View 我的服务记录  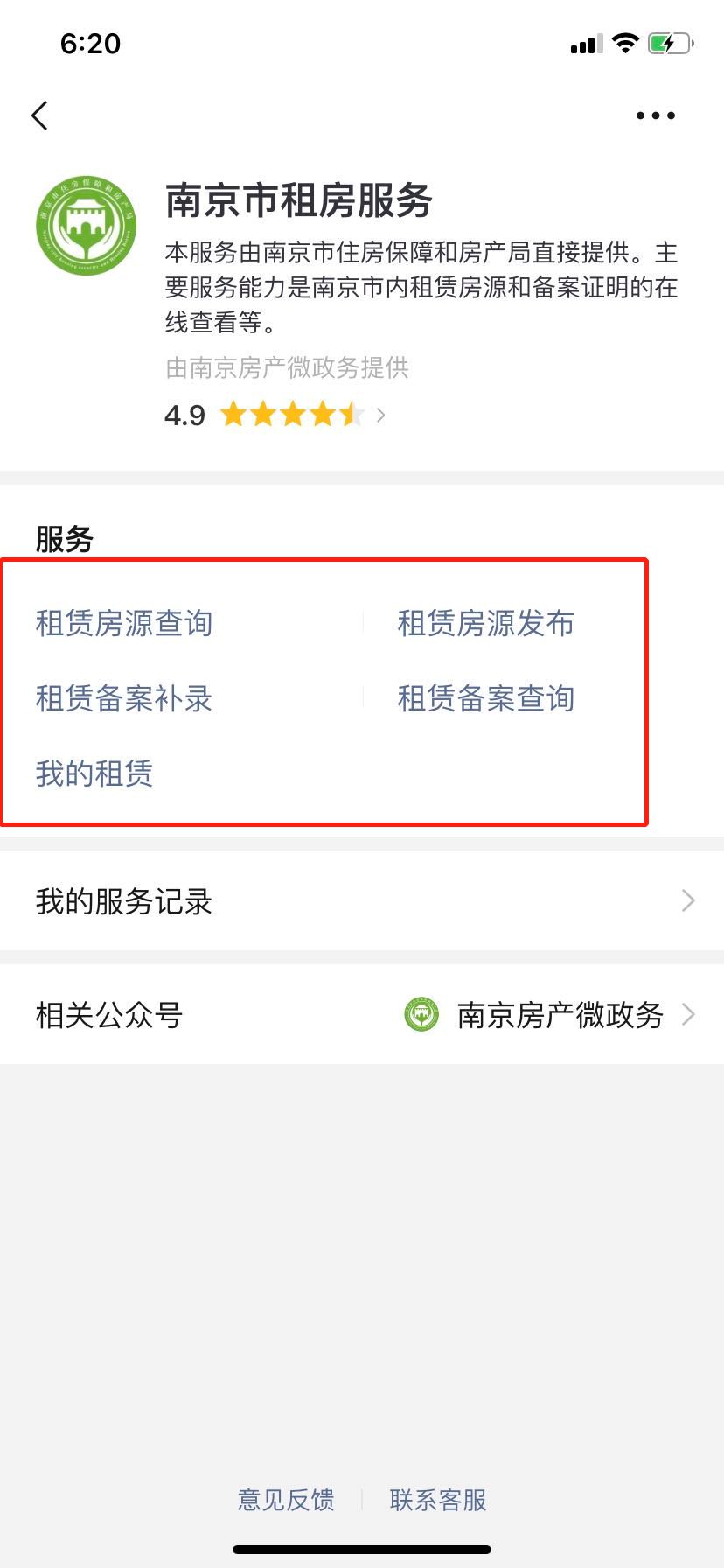[x=362, y=901]
